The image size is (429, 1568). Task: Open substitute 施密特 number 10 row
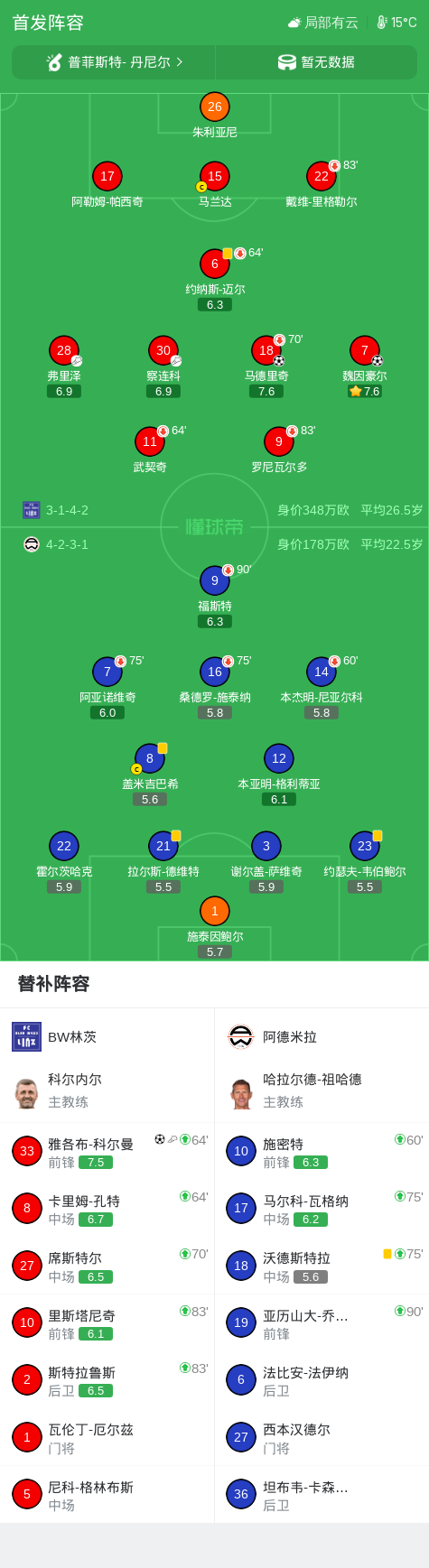click(x=322, y=1152)
